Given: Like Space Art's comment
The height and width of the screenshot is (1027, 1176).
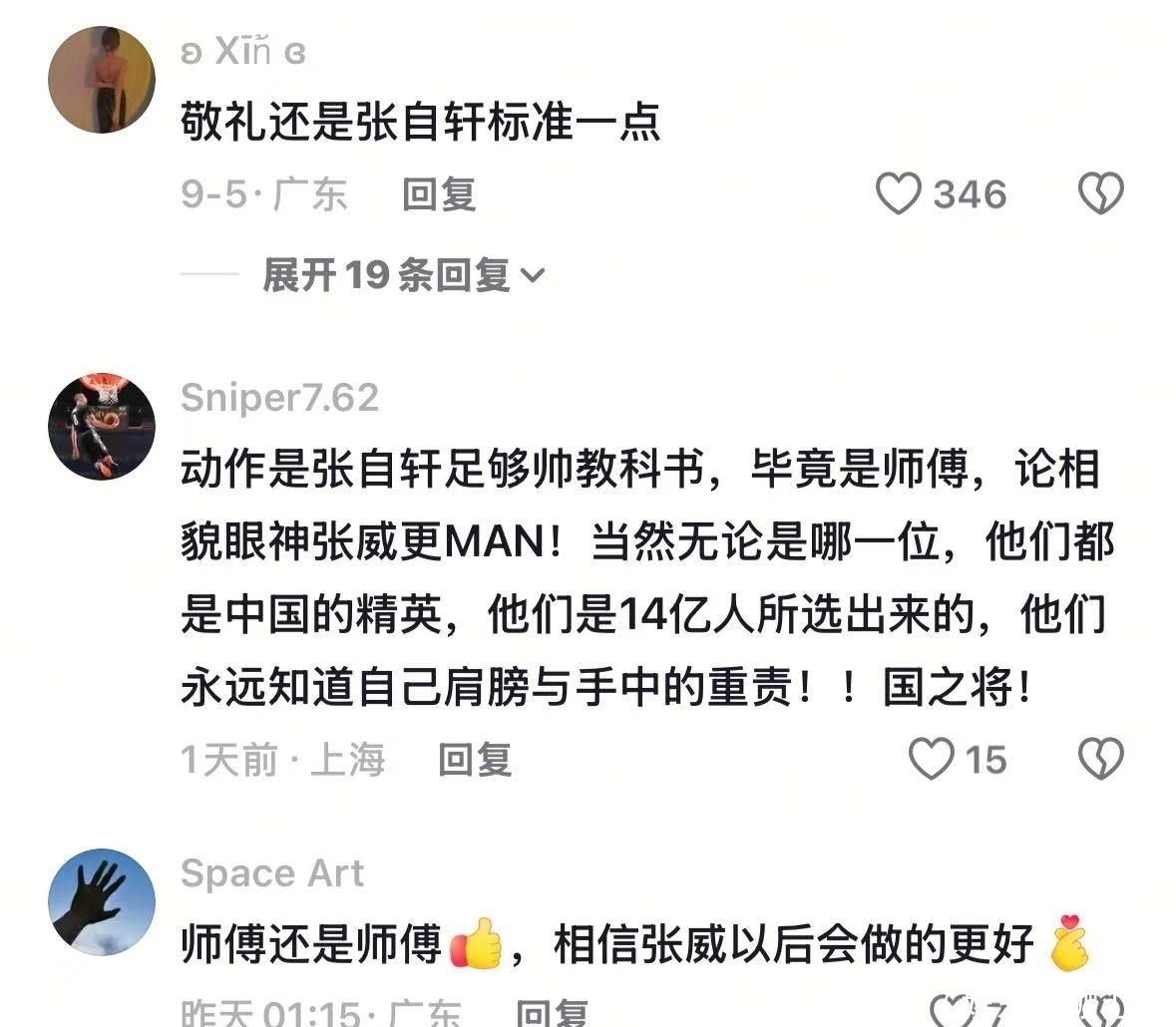Looking at the screenshot, I should (948, 1012).
